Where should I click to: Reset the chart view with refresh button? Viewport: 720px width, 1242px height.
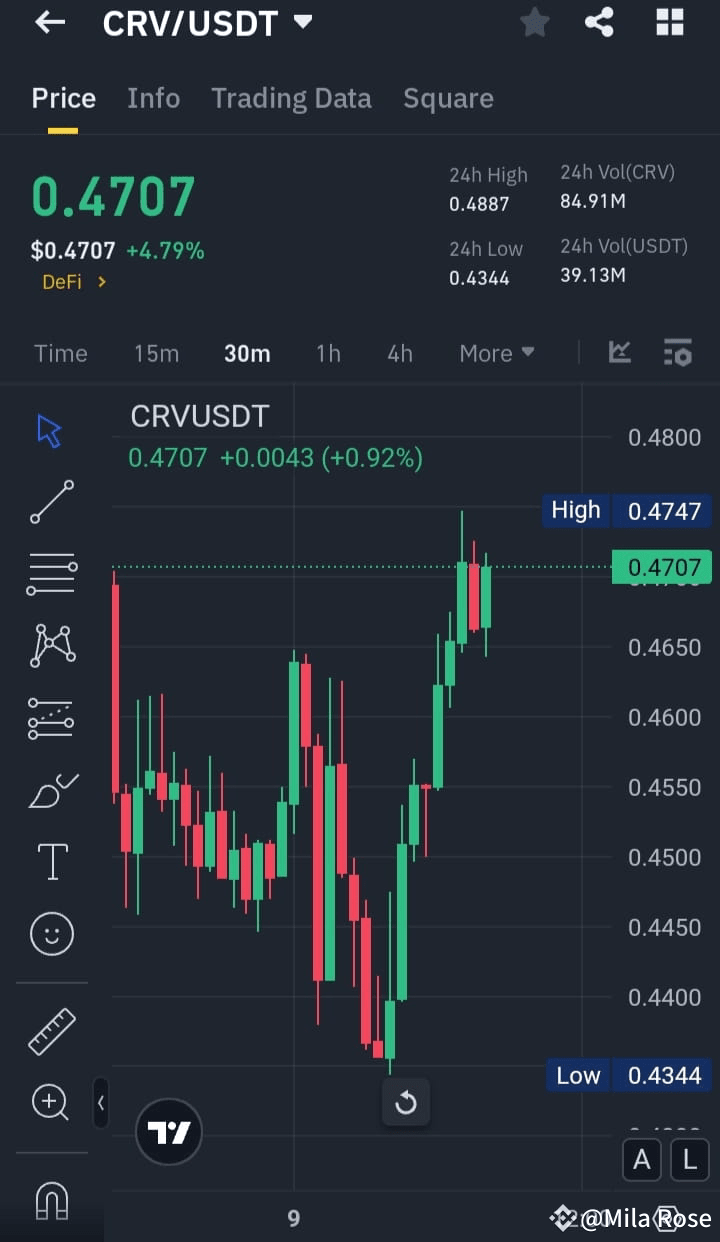point(406,1102)
